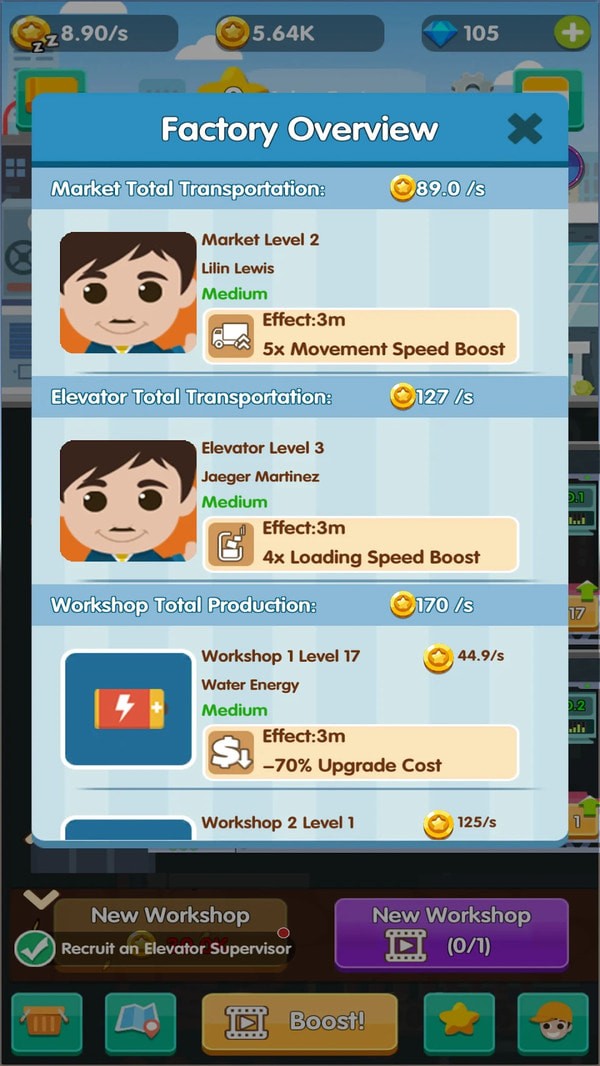Open the shop basket

pos(47,1021)
